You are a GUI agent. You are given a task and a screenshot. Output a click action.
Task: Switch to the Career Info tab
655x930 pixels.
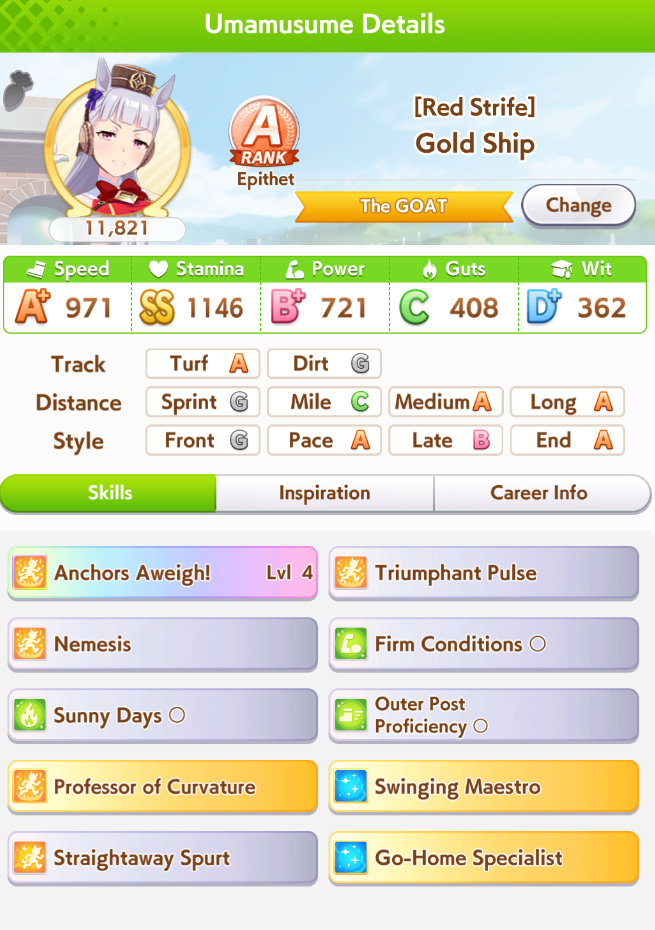pos(539,493)
